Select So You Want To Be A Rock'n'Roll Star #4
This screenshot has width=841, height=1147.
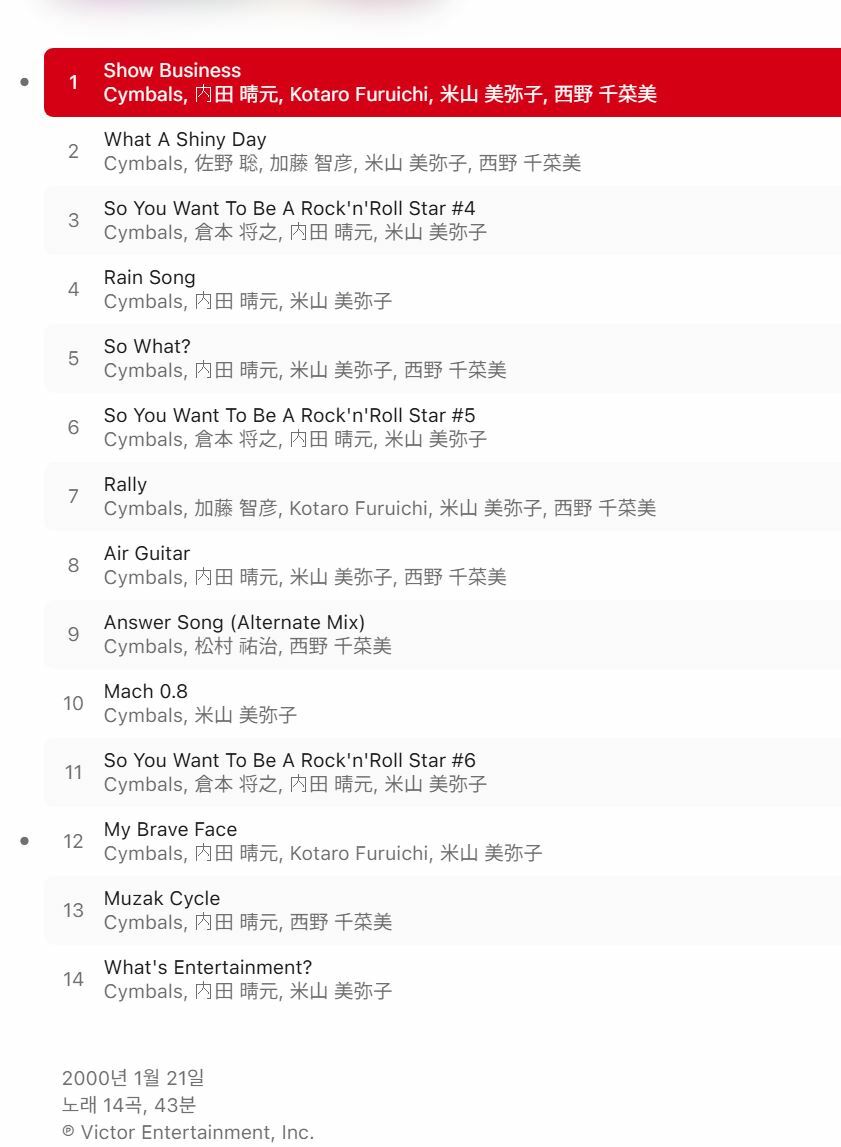point(289,209)
